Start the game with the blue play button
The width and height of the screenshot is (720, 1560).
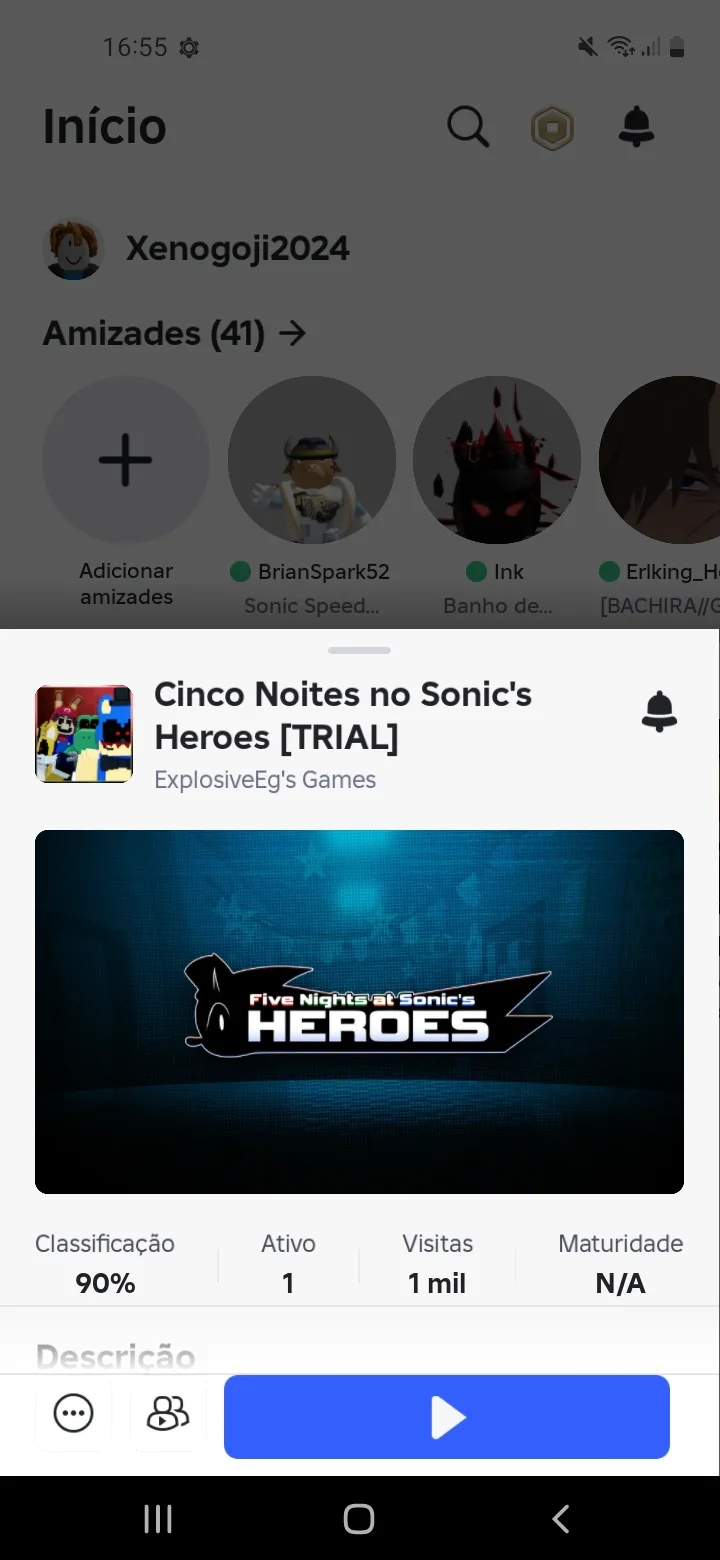point(447,1416)
